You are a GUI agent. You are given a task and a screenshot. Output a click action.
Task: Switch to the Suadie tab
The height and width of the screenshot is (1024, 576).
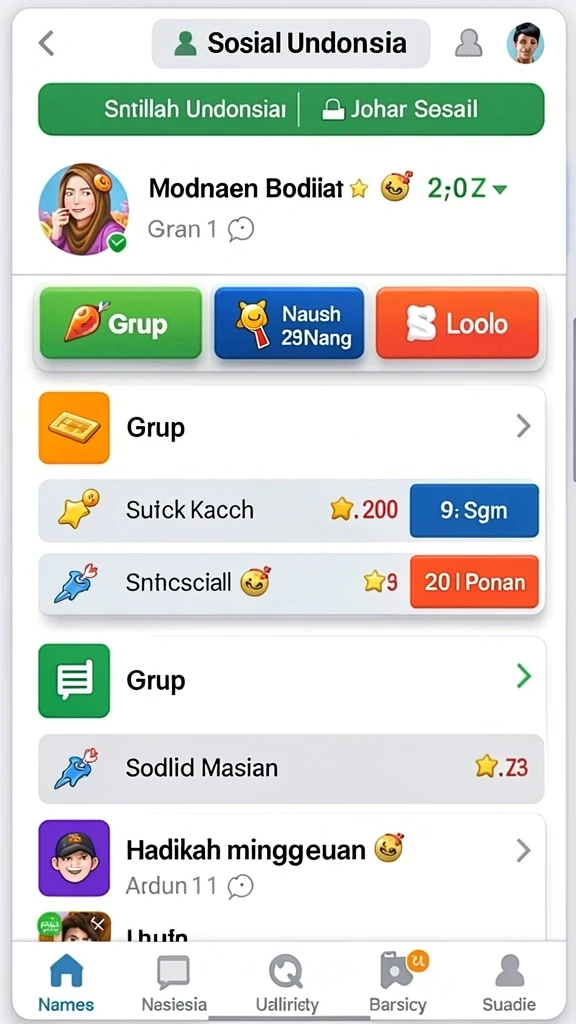tap(509, 983)
